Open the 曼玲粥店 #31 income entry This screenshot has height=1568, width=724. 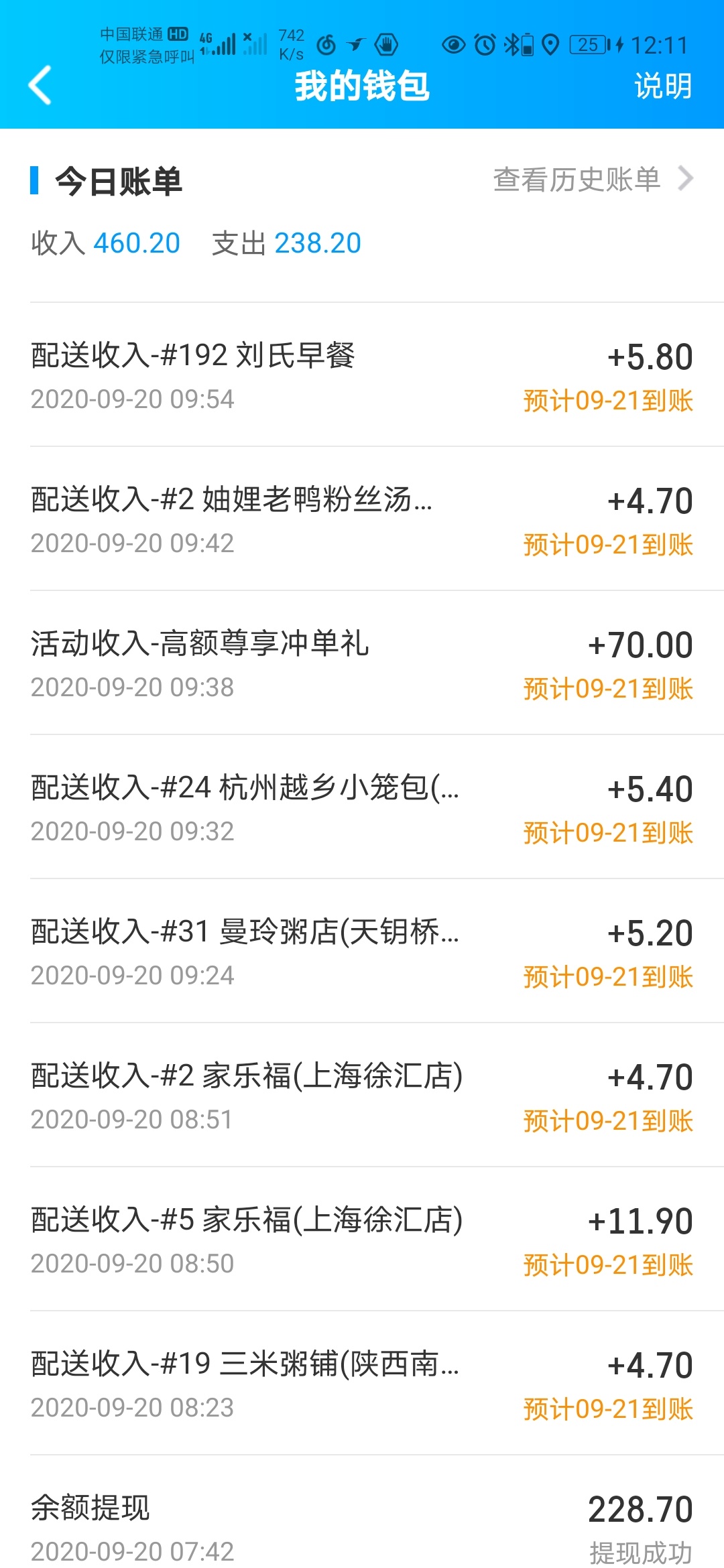362,951
